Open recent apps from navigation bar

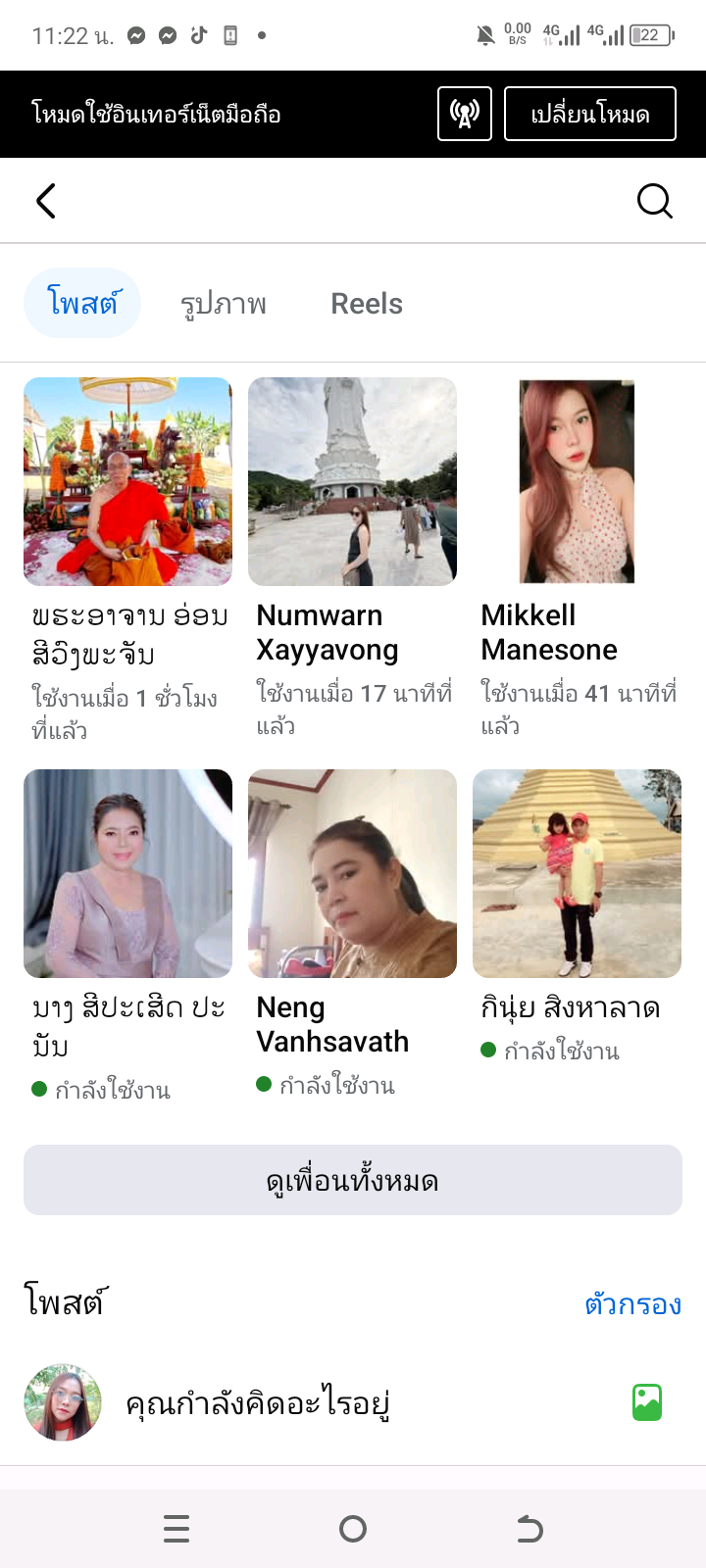point(176,1529)
